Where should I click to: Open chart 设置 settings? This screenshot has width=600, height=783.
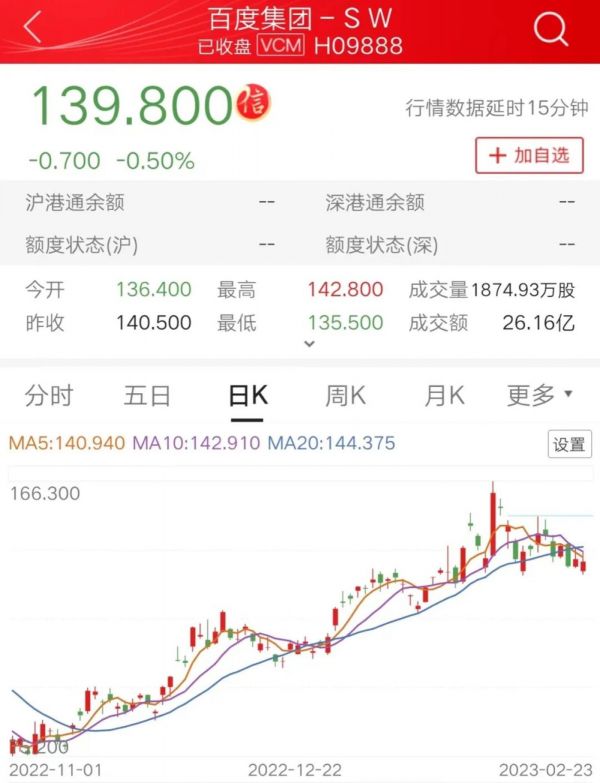pyautogui.click(x=569, y=444)
